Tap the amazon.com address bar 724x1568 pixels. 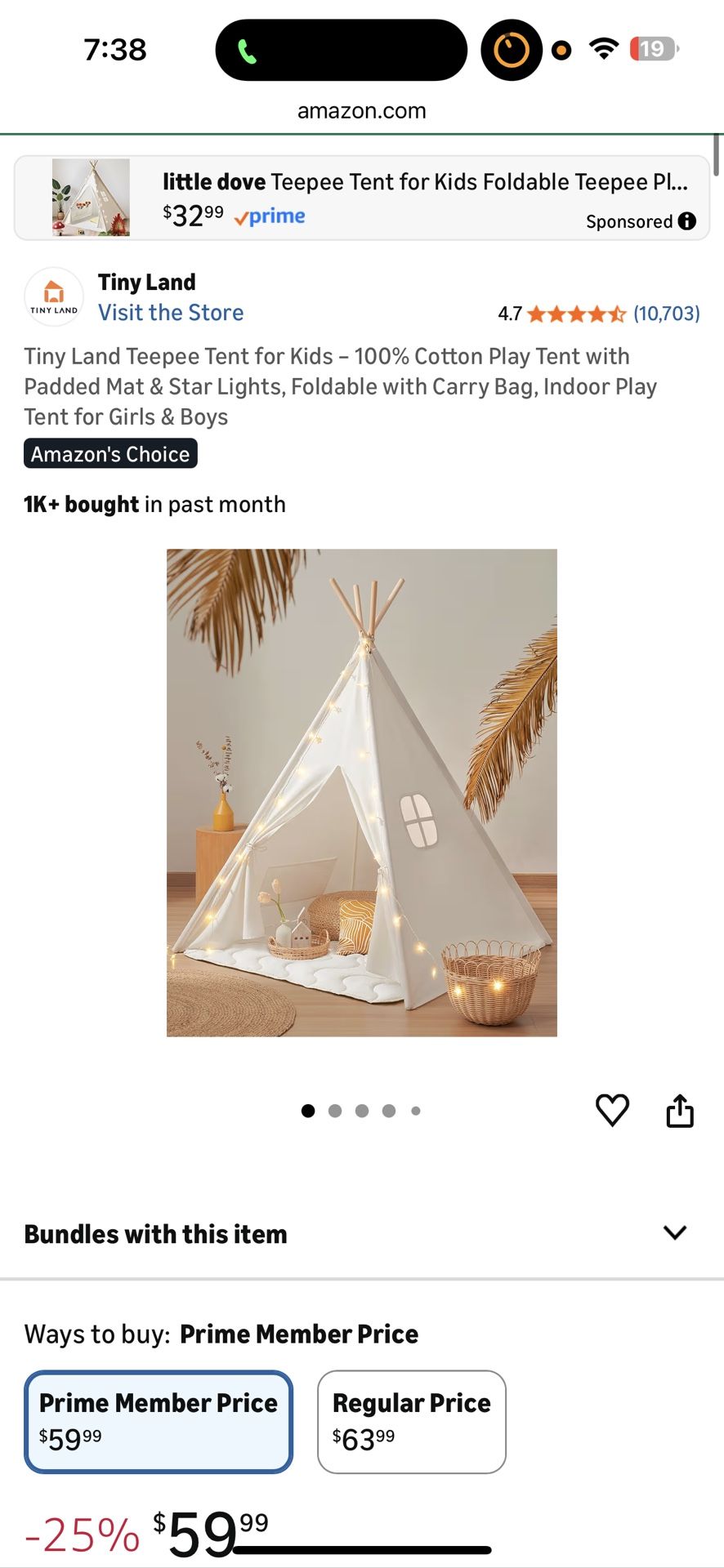click(x=362, y=110)
